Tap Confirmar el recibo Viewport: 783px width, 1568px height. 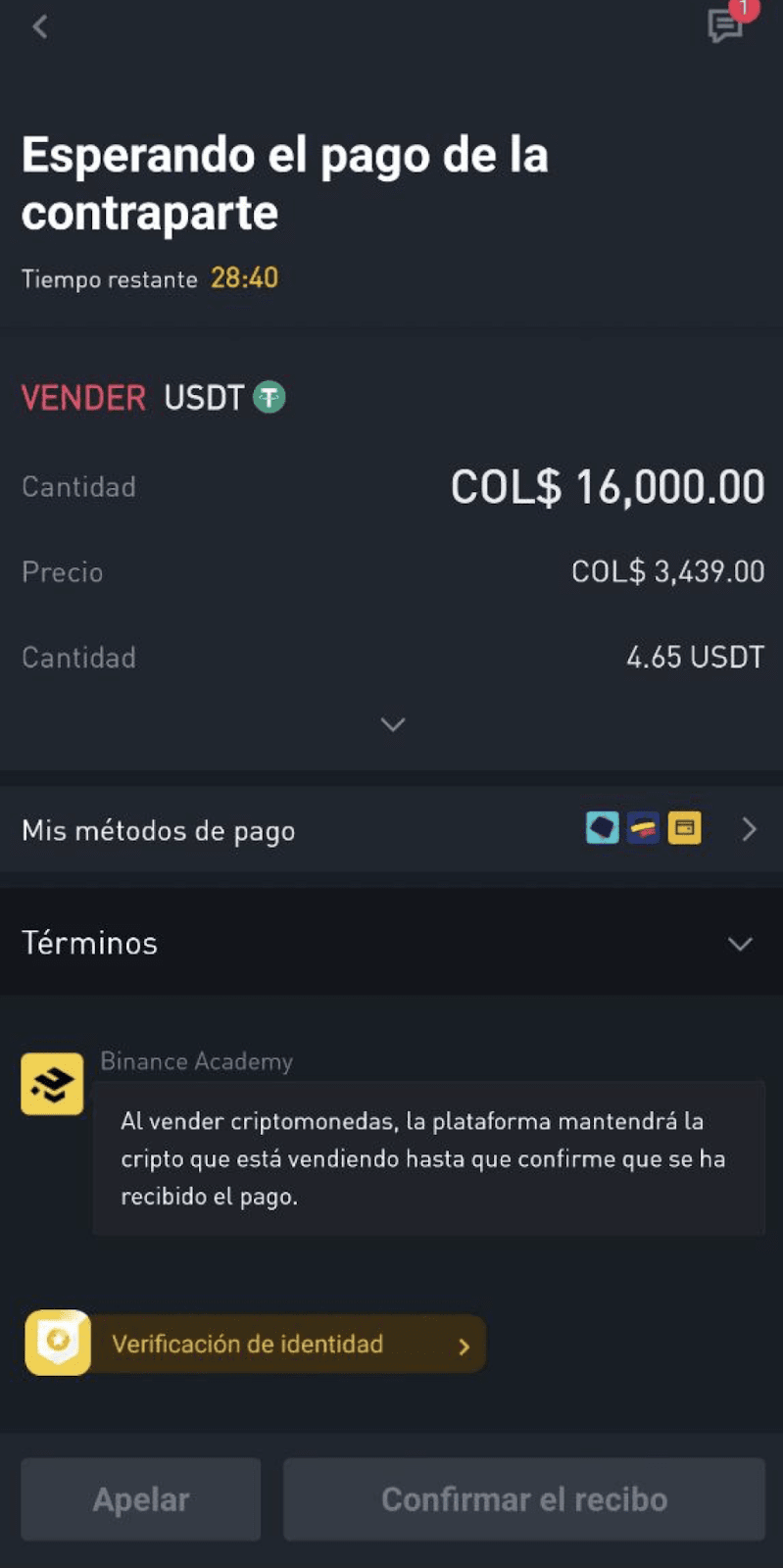[524, 1498]
